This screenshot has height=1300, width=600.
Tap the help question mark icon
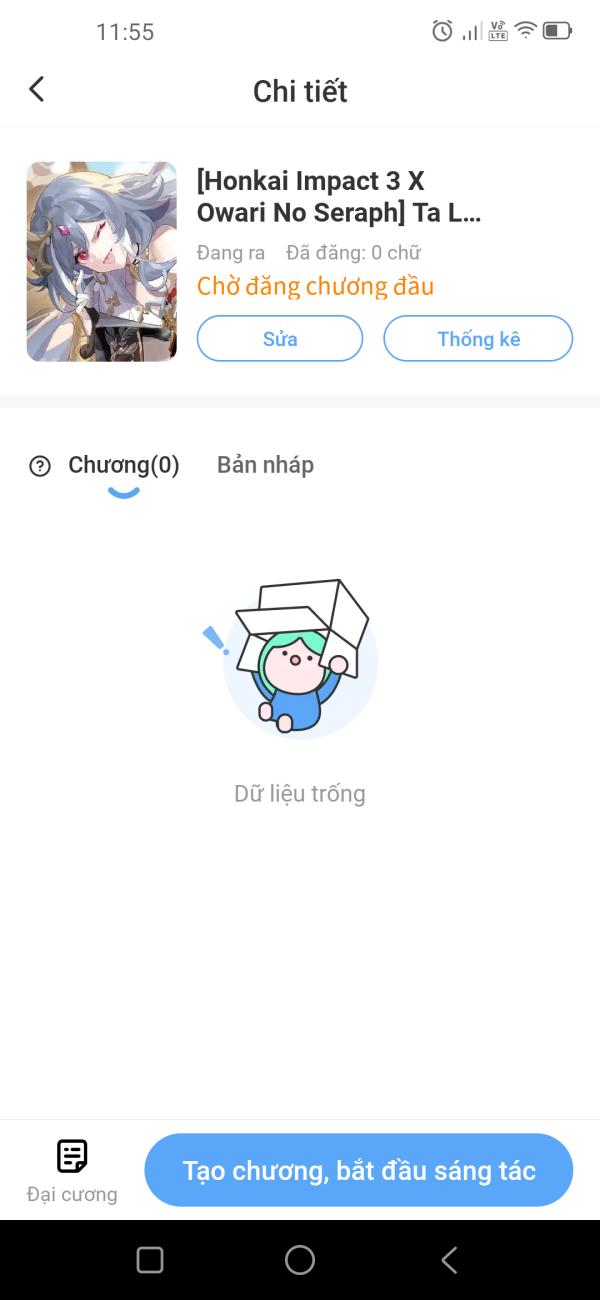(x=40, y=466)
